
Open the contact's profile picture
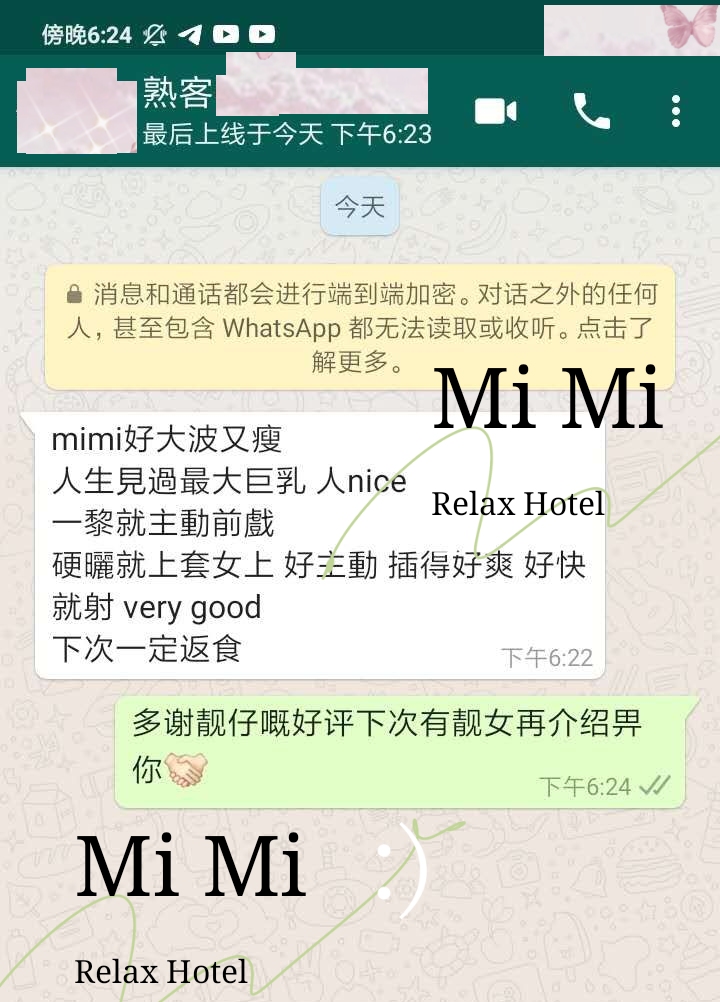(x=75, y=111)
